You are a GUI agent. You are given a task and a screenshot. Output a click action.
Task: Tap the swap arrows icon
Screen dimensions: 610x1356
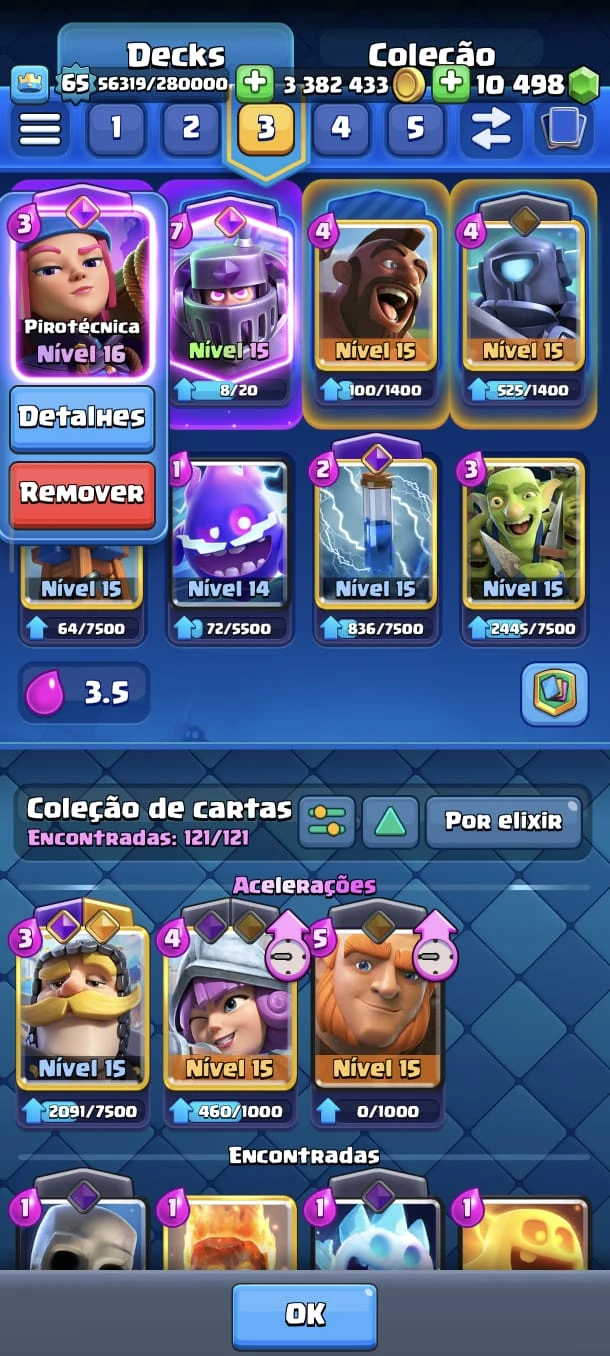491,128
